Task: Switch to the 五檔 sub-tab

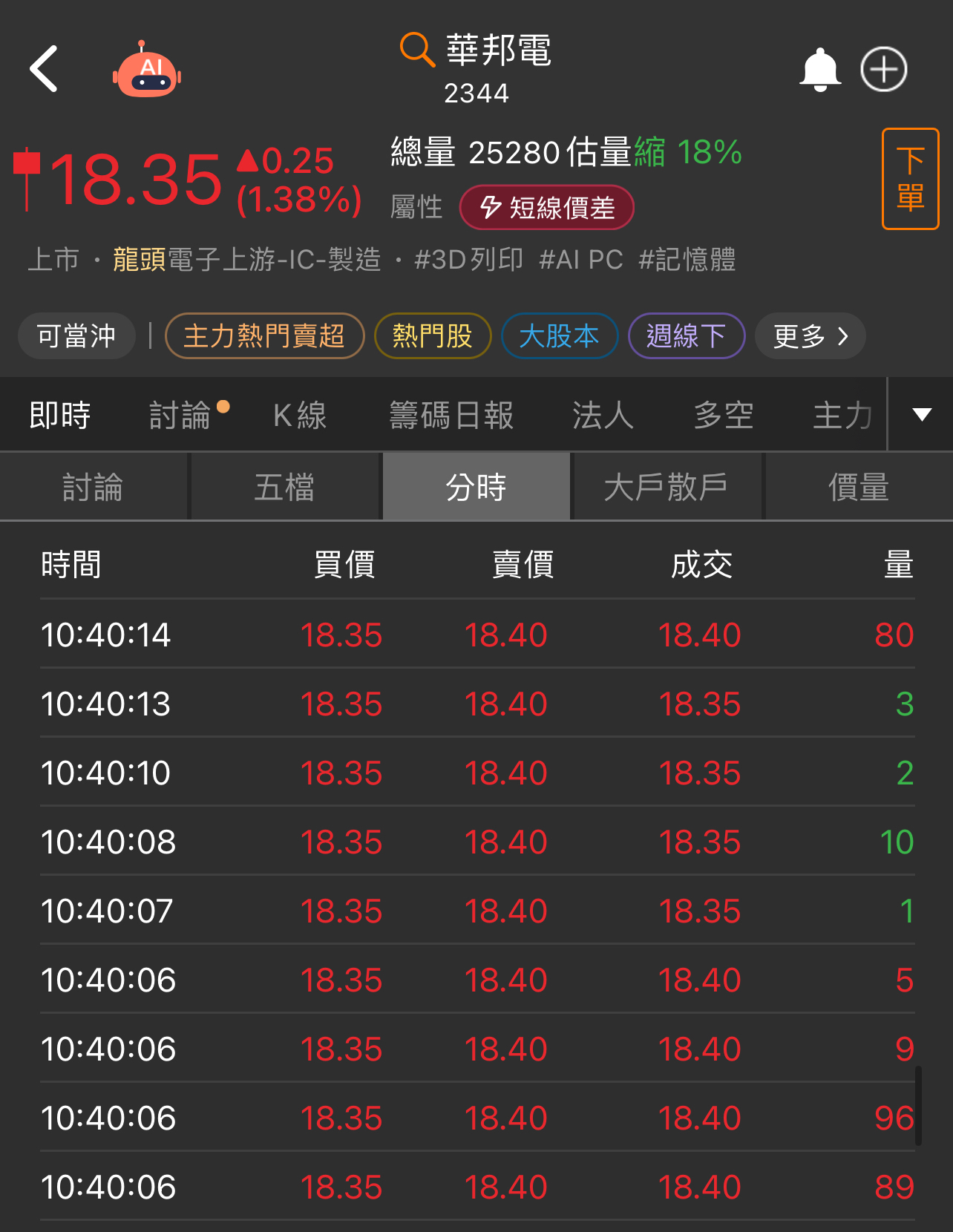Action: pyautogui.click(x=285, y=487)
